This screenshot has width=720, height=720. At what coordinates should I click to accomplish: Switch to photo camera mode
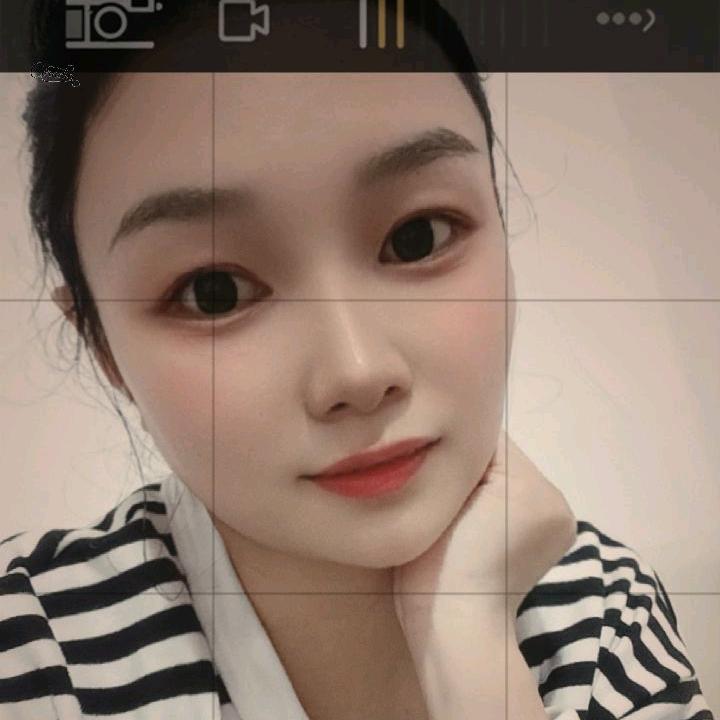(x=110, y=22)
